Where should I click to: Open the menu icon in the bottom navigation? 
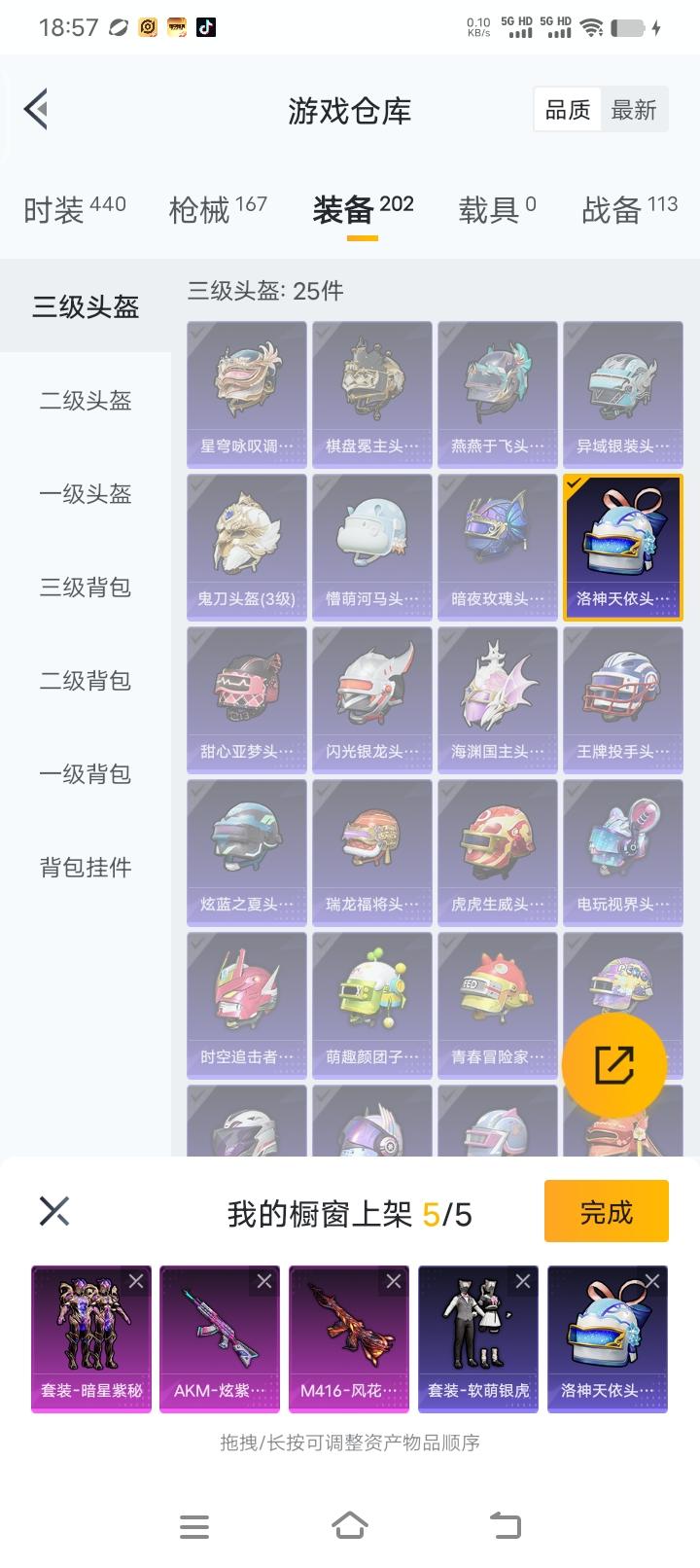tap(194, 1527)
